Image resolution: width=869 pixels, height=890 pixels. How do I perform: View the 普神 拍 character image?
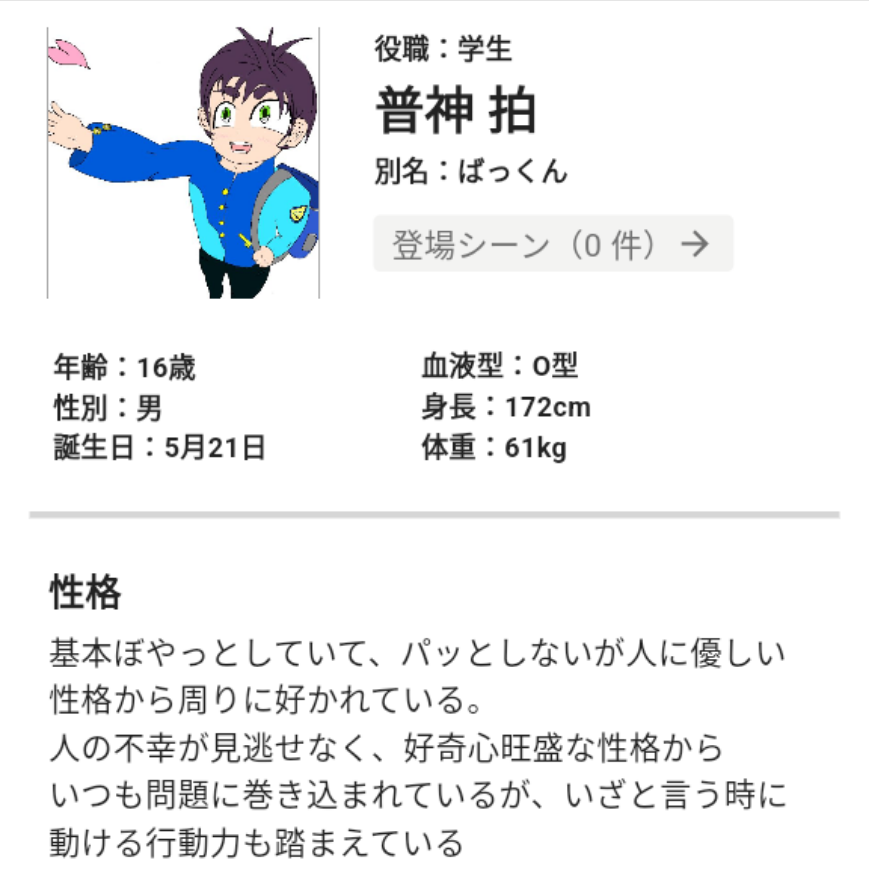(x=183, y=163)
